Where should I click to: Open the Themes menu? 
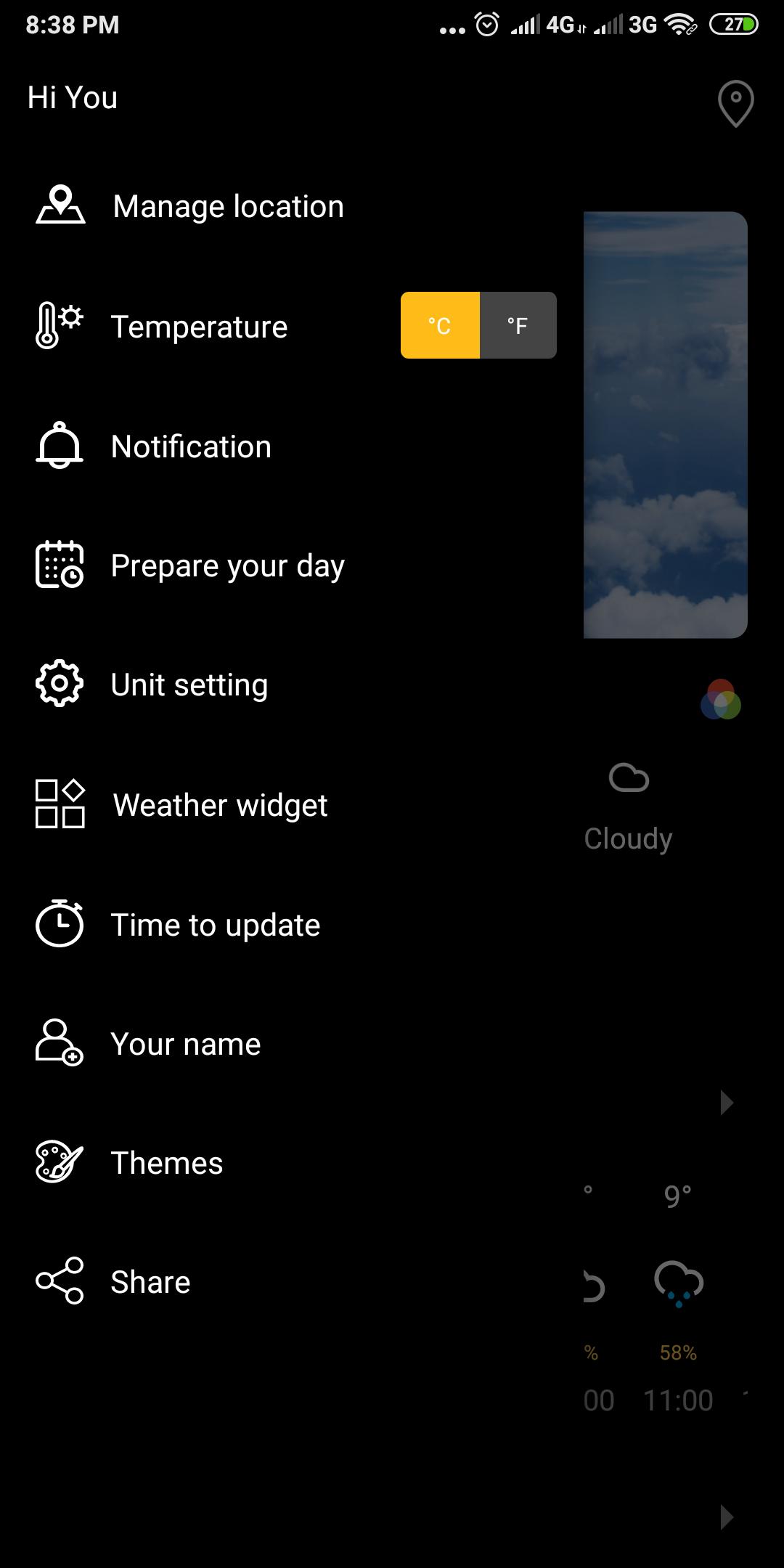pyautogui.click(x=166, y=1163)
